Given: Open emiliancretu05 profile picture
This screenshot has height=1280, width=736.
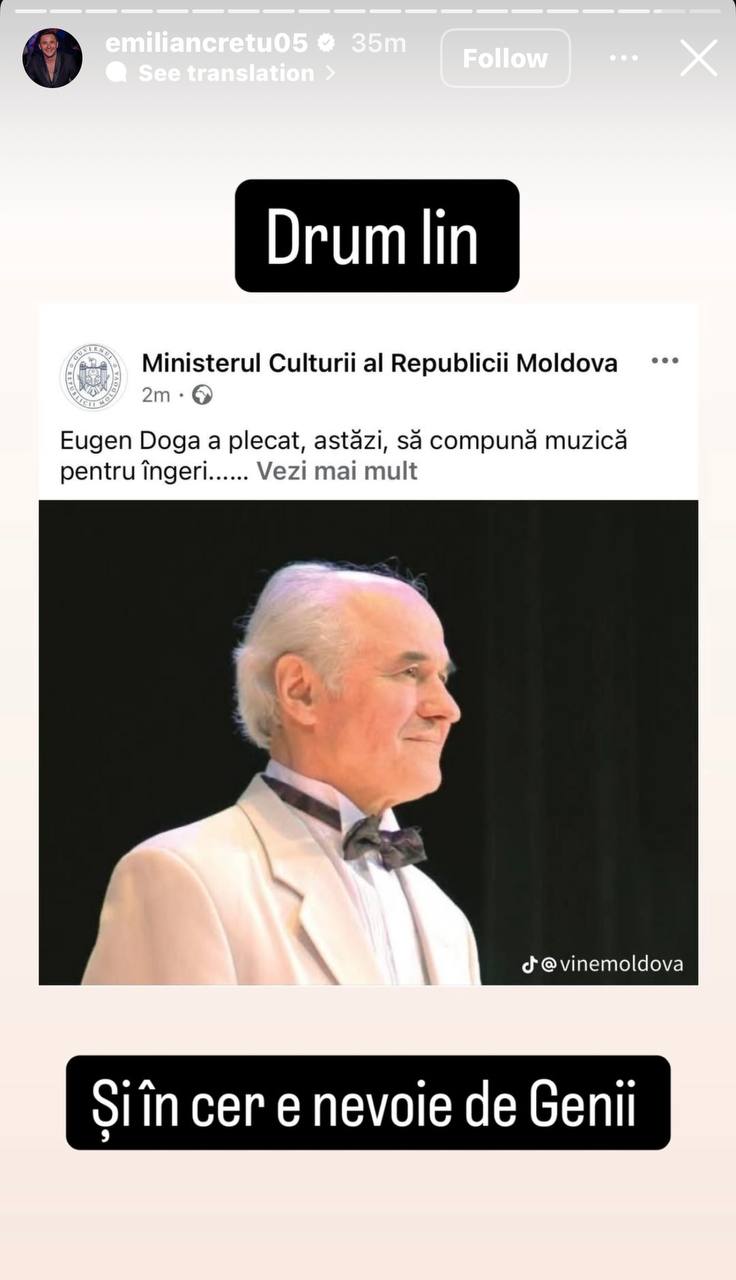Looking at the screenshot, I should (52, 58).
